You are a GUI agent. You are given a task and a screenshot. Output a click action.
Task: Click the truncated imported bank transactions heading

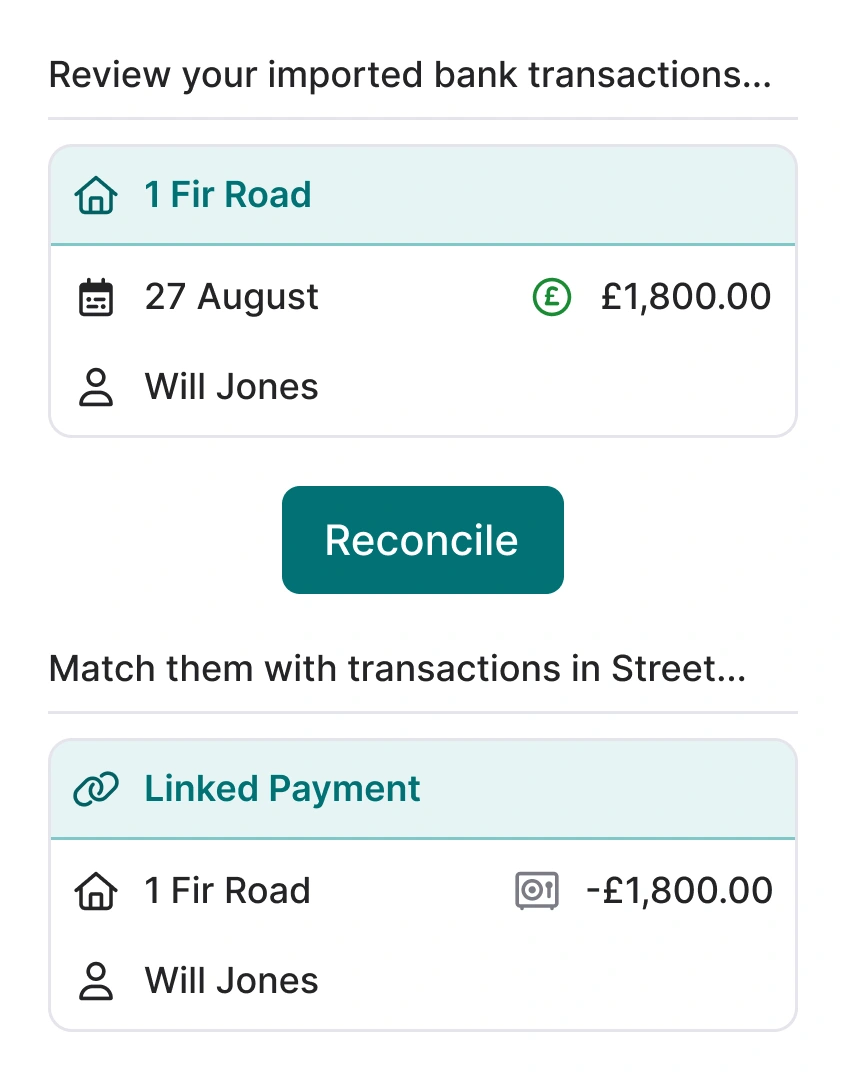pyautogui.click(x=410, y=74)
